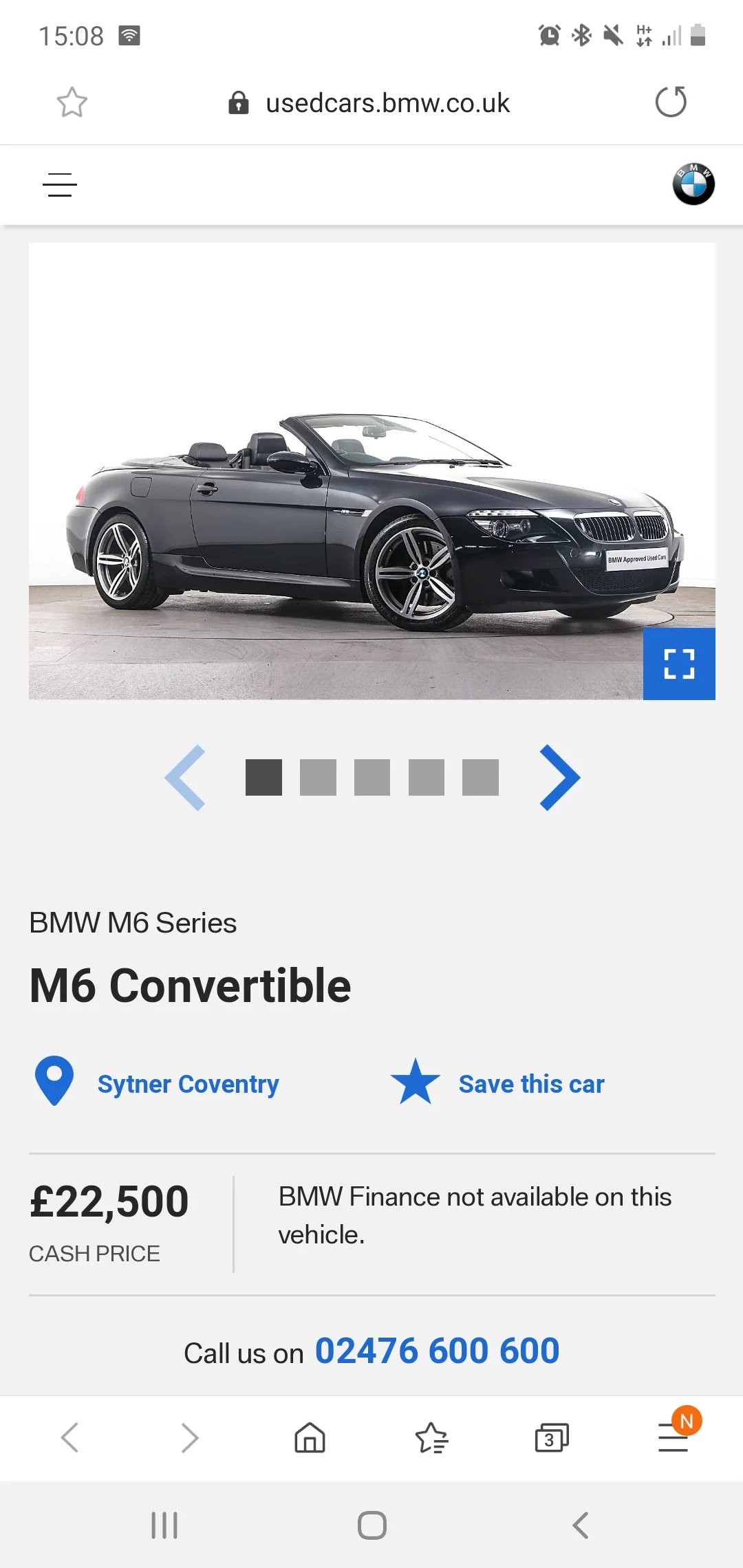Tap the BMW logo to go home
This screenshot has width=743, height=1568.
(693, 184)
